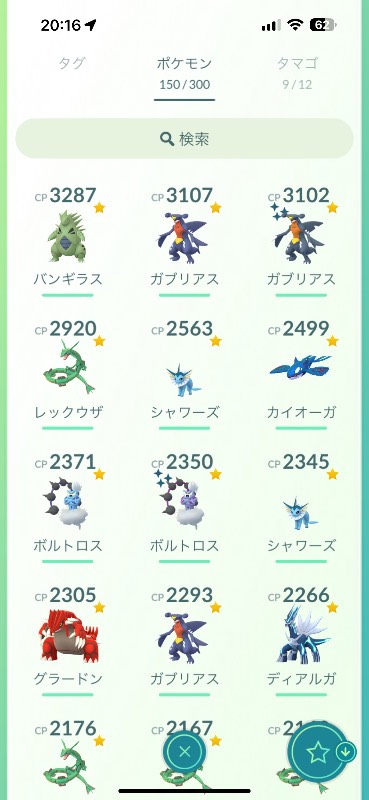
Task: Switch to the タマゴ tab
Action: point(298,73)
